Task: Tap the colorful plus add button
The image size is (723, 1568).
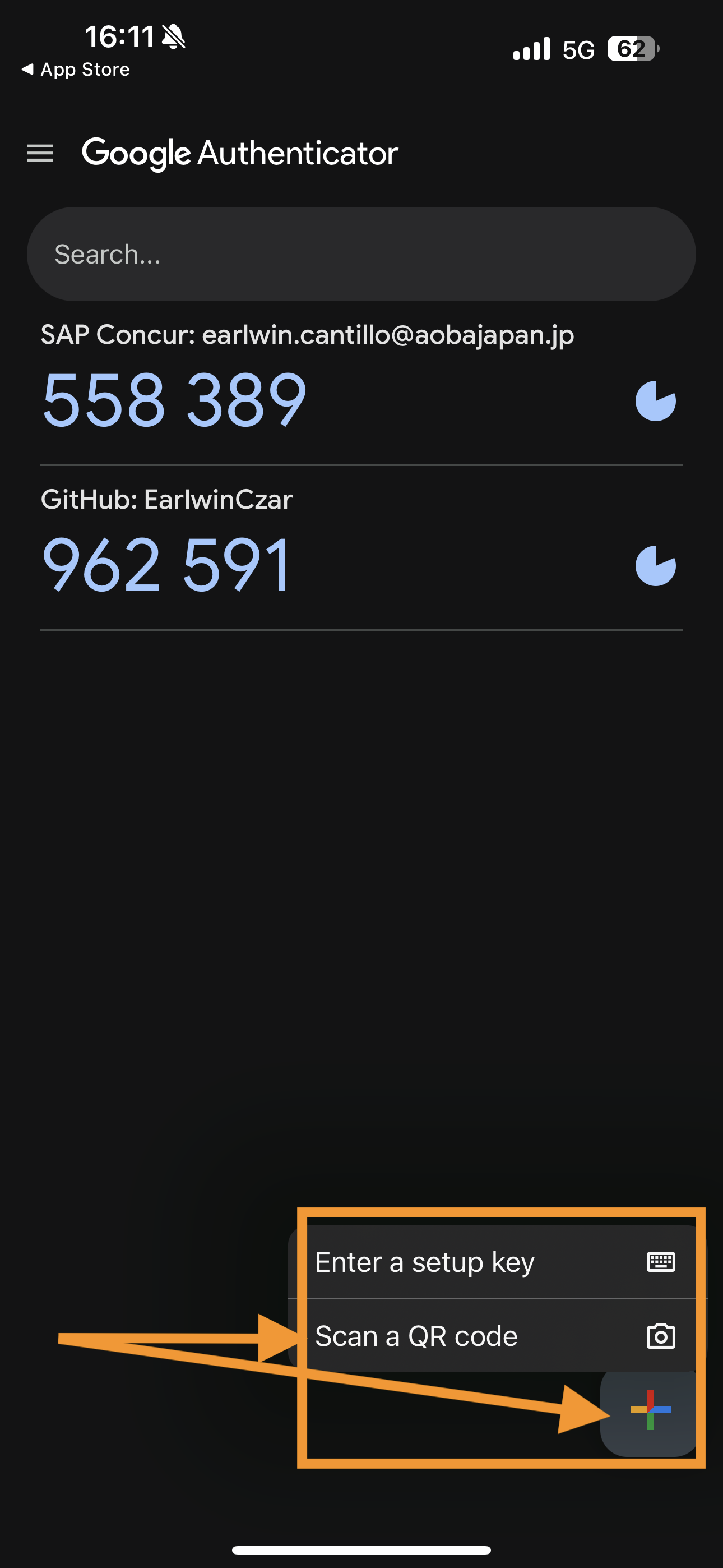Action: click(650, 1410)
